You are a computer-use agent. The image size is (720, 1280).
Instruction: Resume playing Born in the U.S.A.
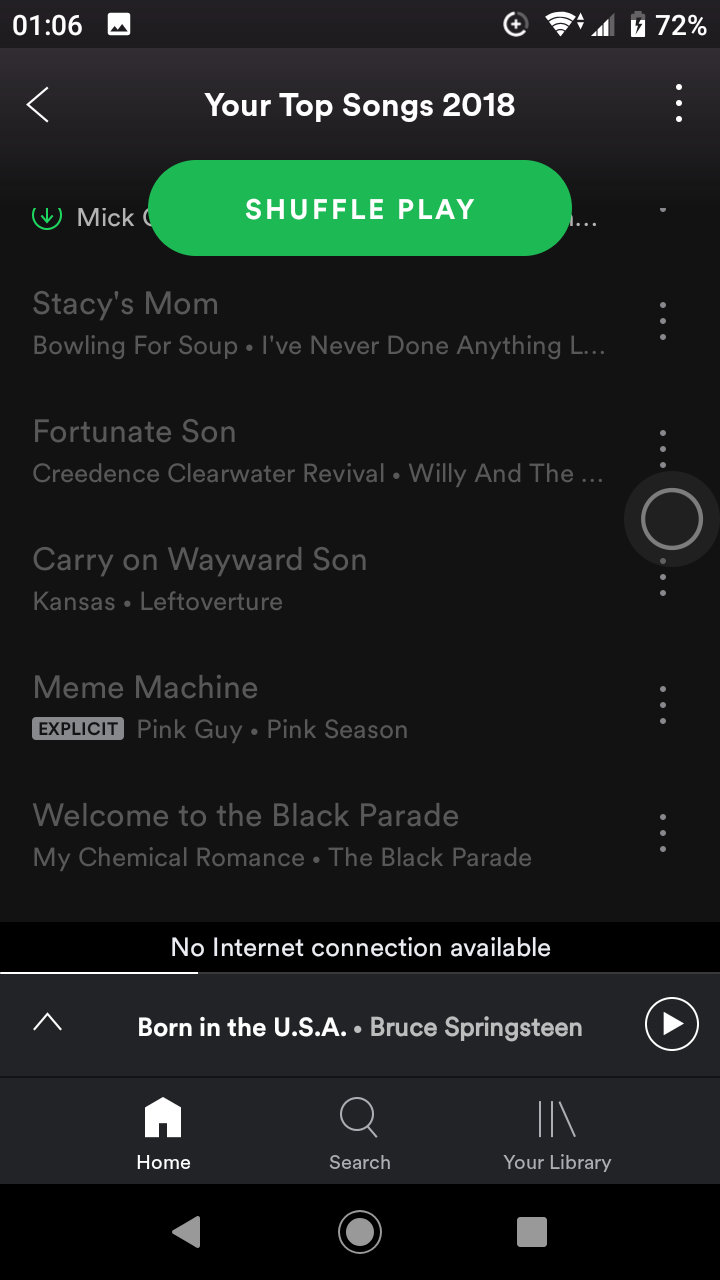coord(671,1024)
